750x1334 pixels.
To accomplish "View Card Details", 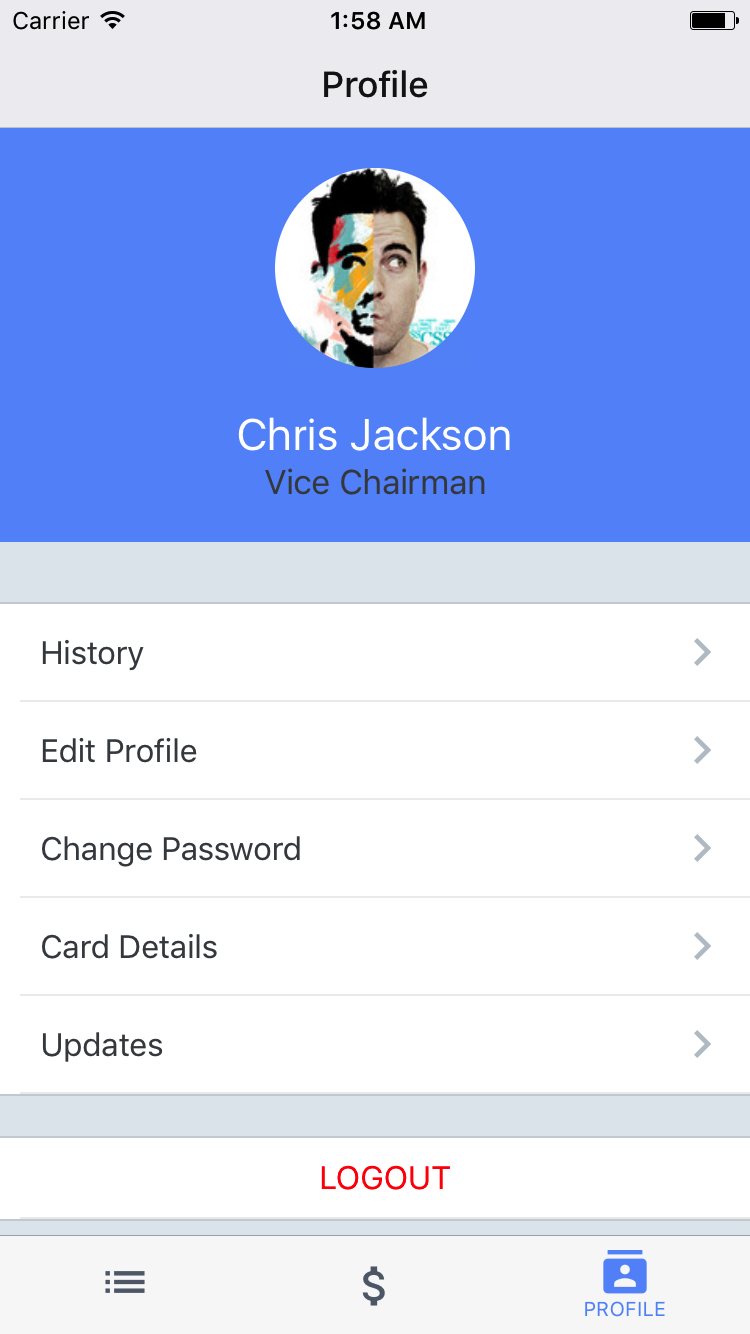I will (x=375, y=947).
